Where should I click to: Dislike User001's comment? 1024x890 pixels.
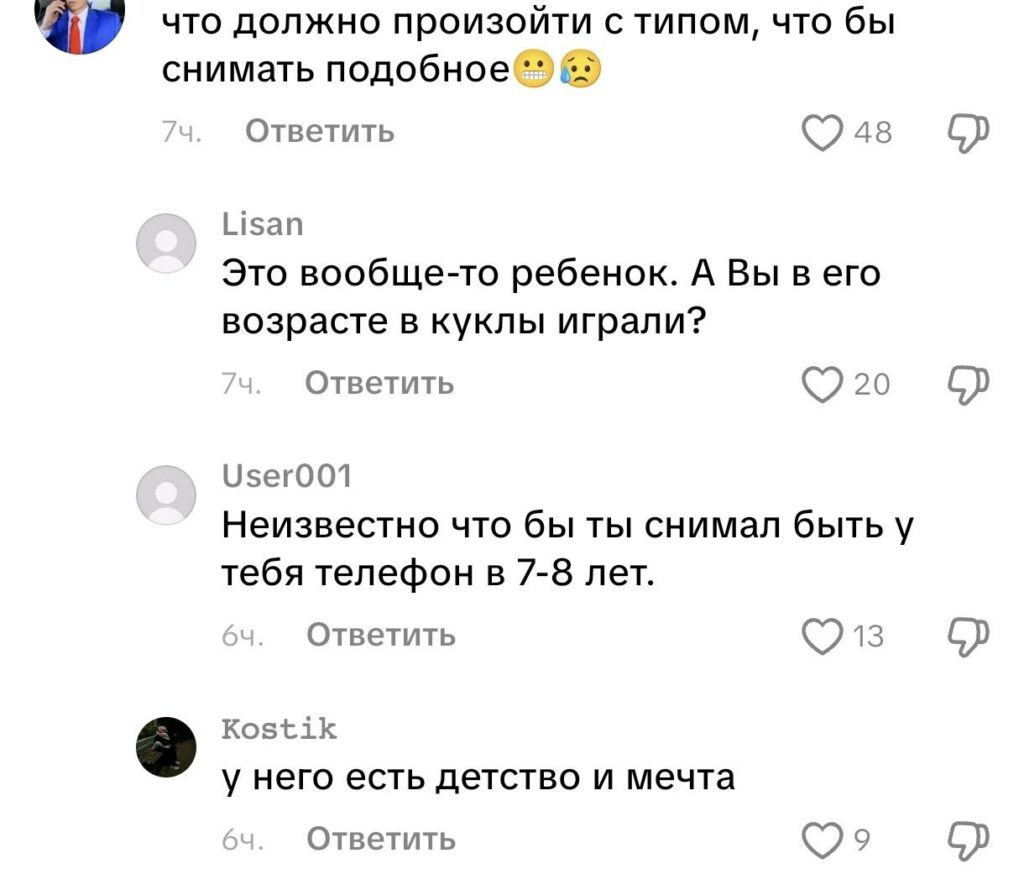pyautogui.click(x=968, y=636)
